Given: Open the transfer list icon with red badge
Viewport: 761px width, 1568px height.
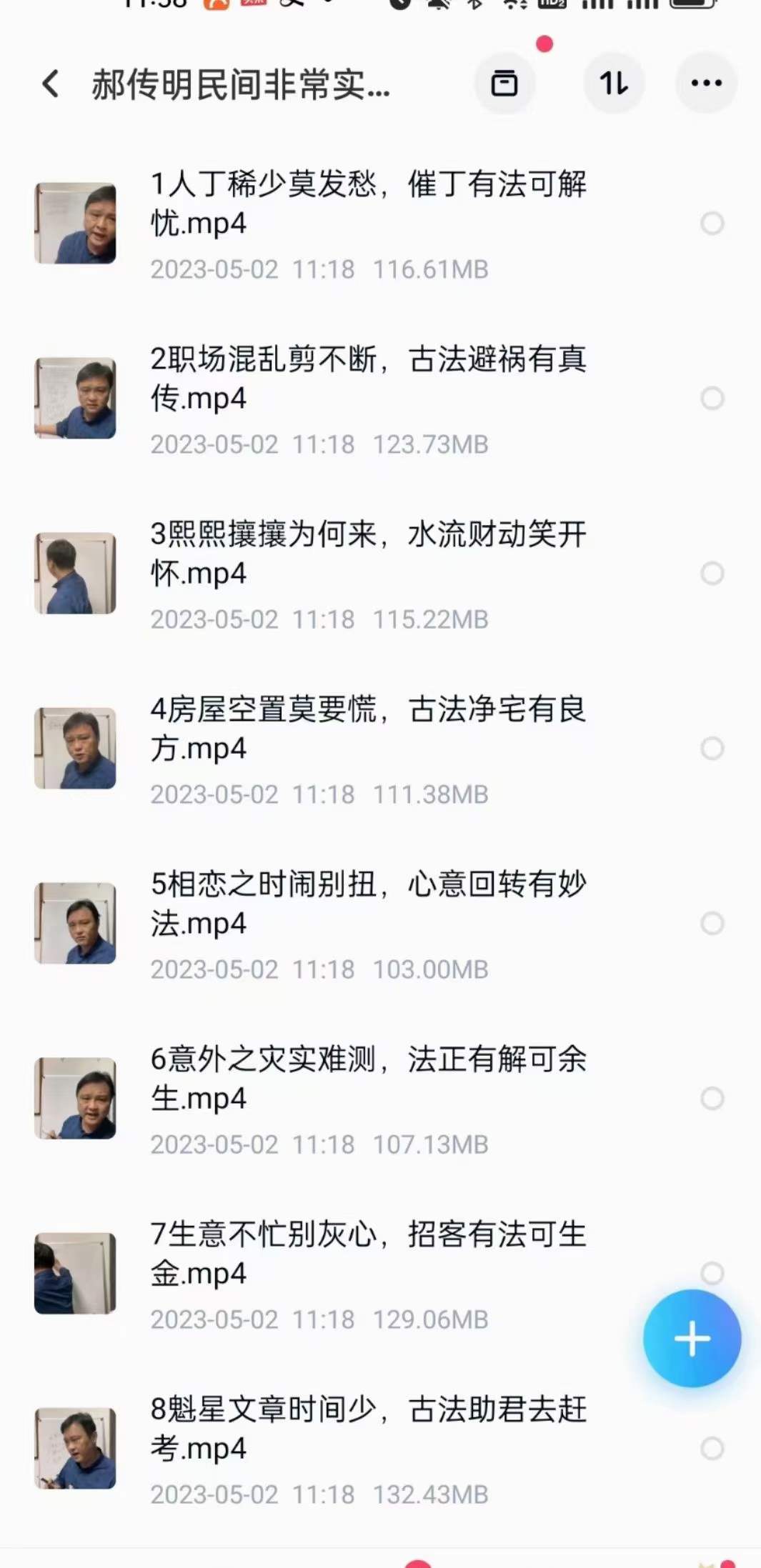Looking at the screenshot, I should point(504,83).
